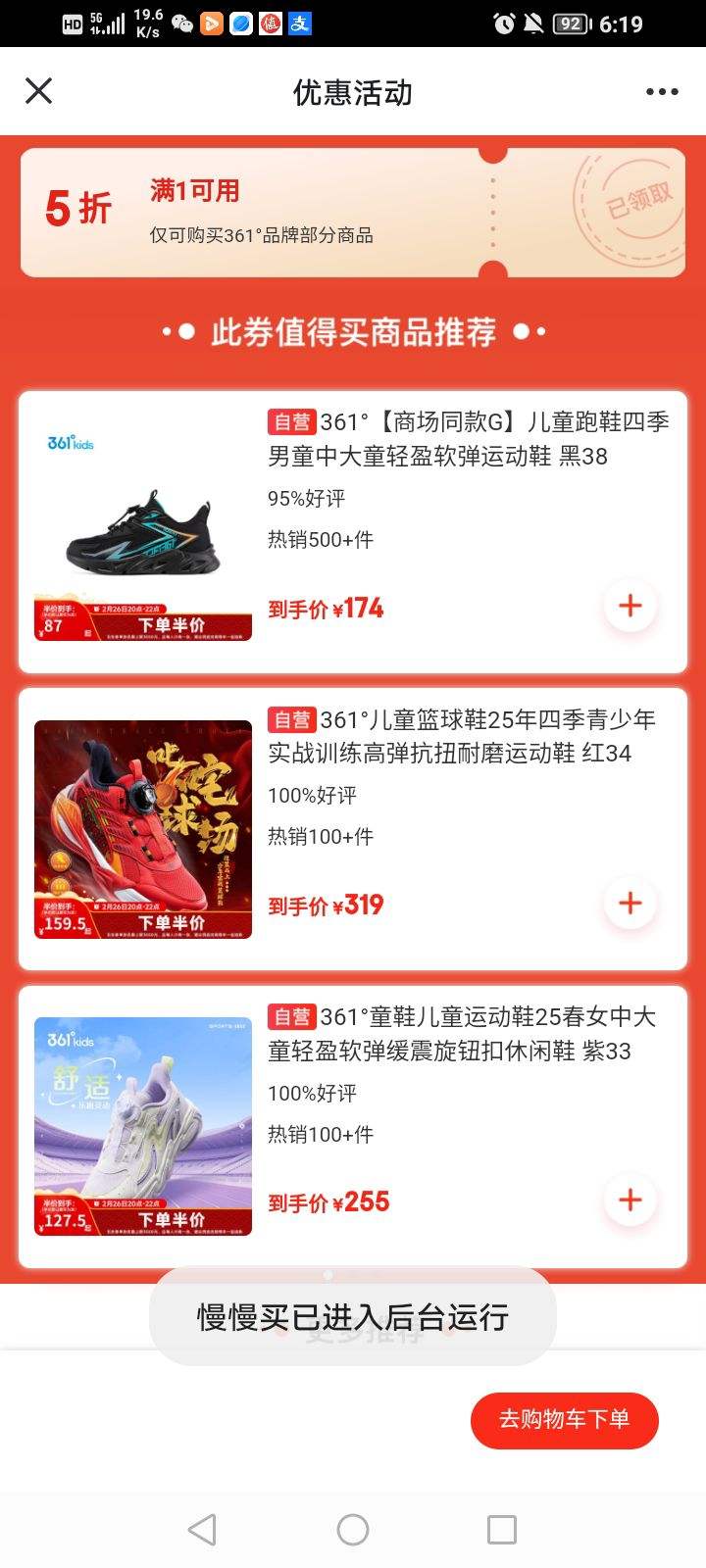Tap the "+" add icon on the purple sneakers card
Image resolution: width=706 pixels, height=1568 pixels.
(x=630, y=1200)
